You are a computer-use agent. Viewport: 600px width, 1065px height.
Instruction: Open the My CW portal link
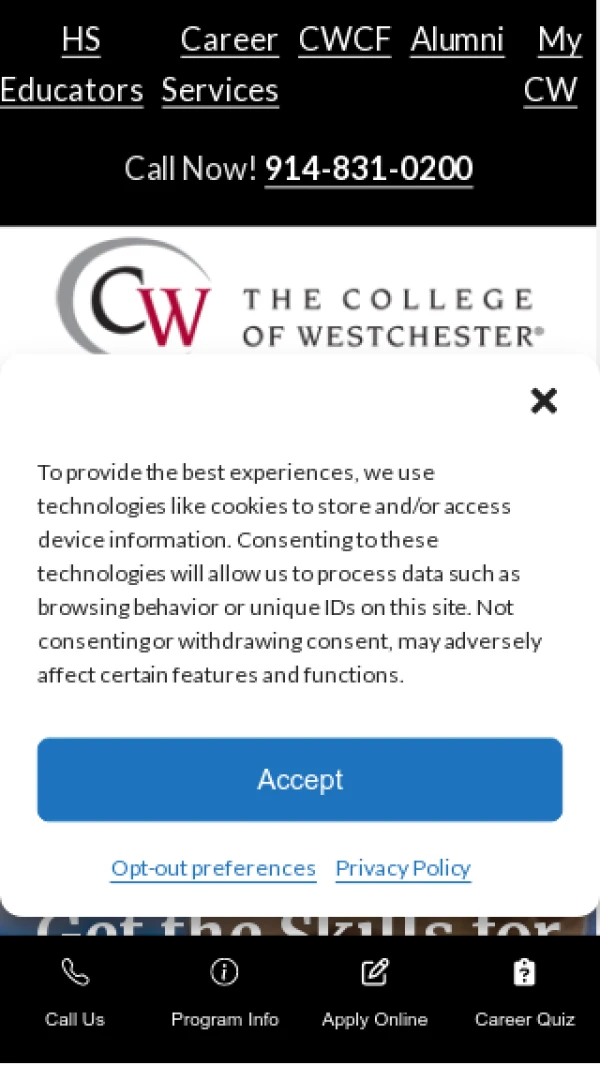tap(552, 65)
